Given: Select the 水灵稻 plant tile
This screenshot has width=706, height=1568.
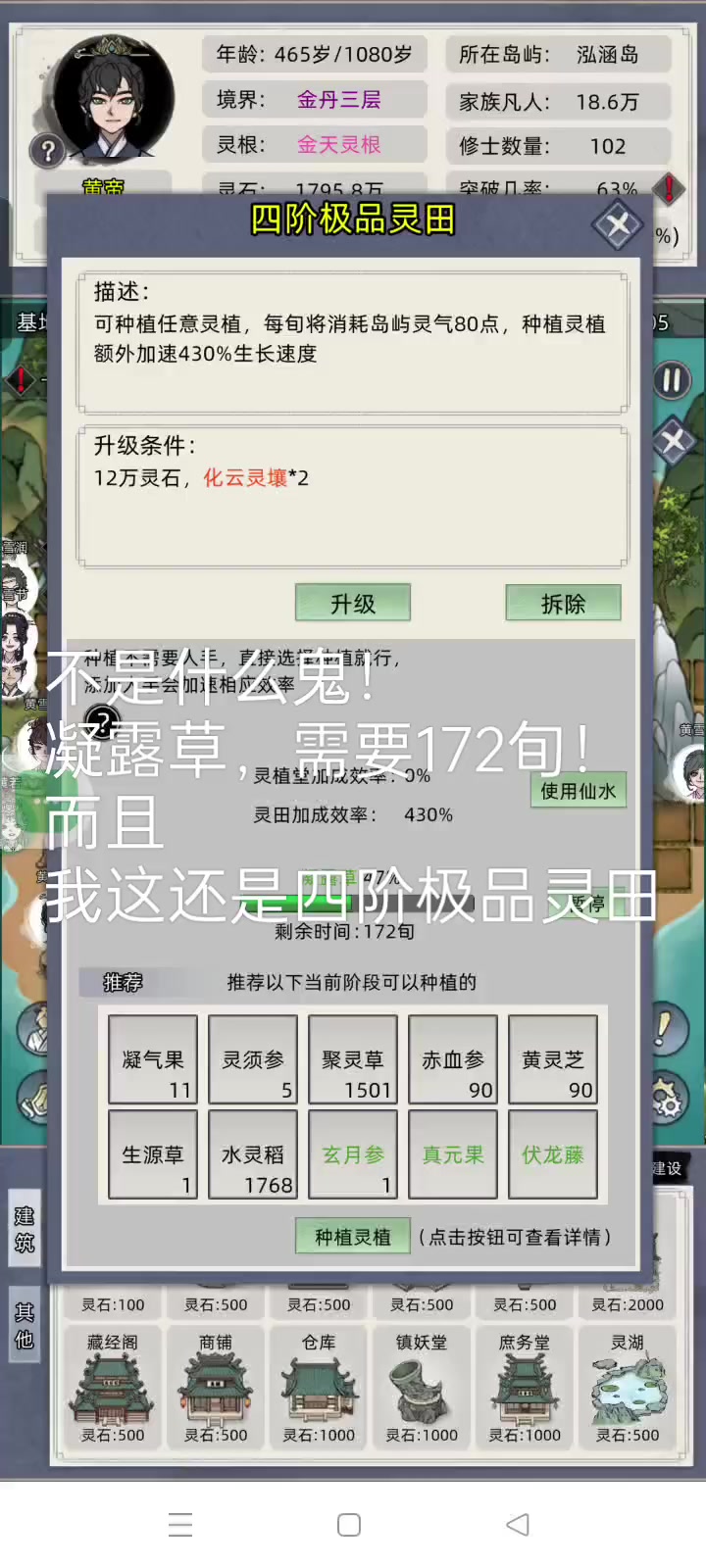Looking at the screenshot, I should tap(253, 1154).
